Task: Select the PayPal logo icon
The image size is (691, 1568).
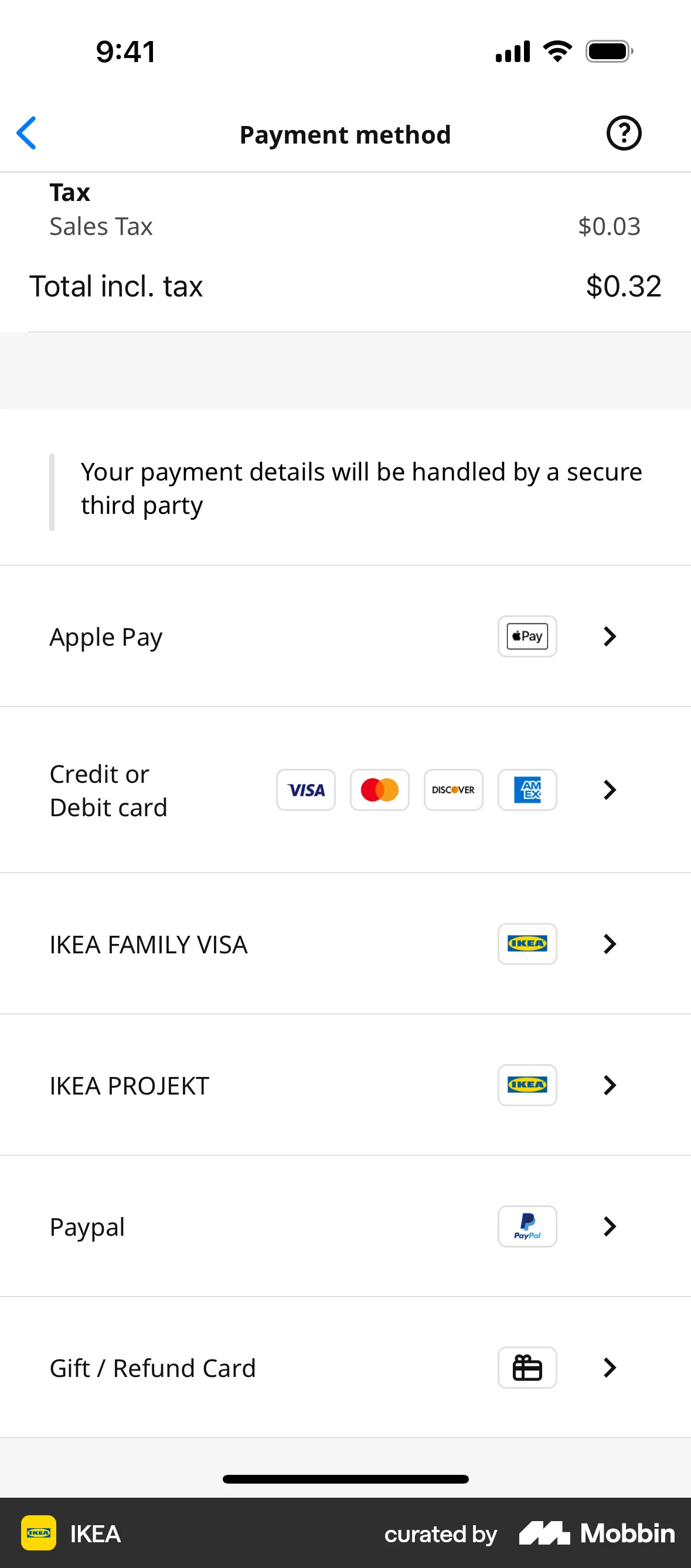Action: [527, 1226]
